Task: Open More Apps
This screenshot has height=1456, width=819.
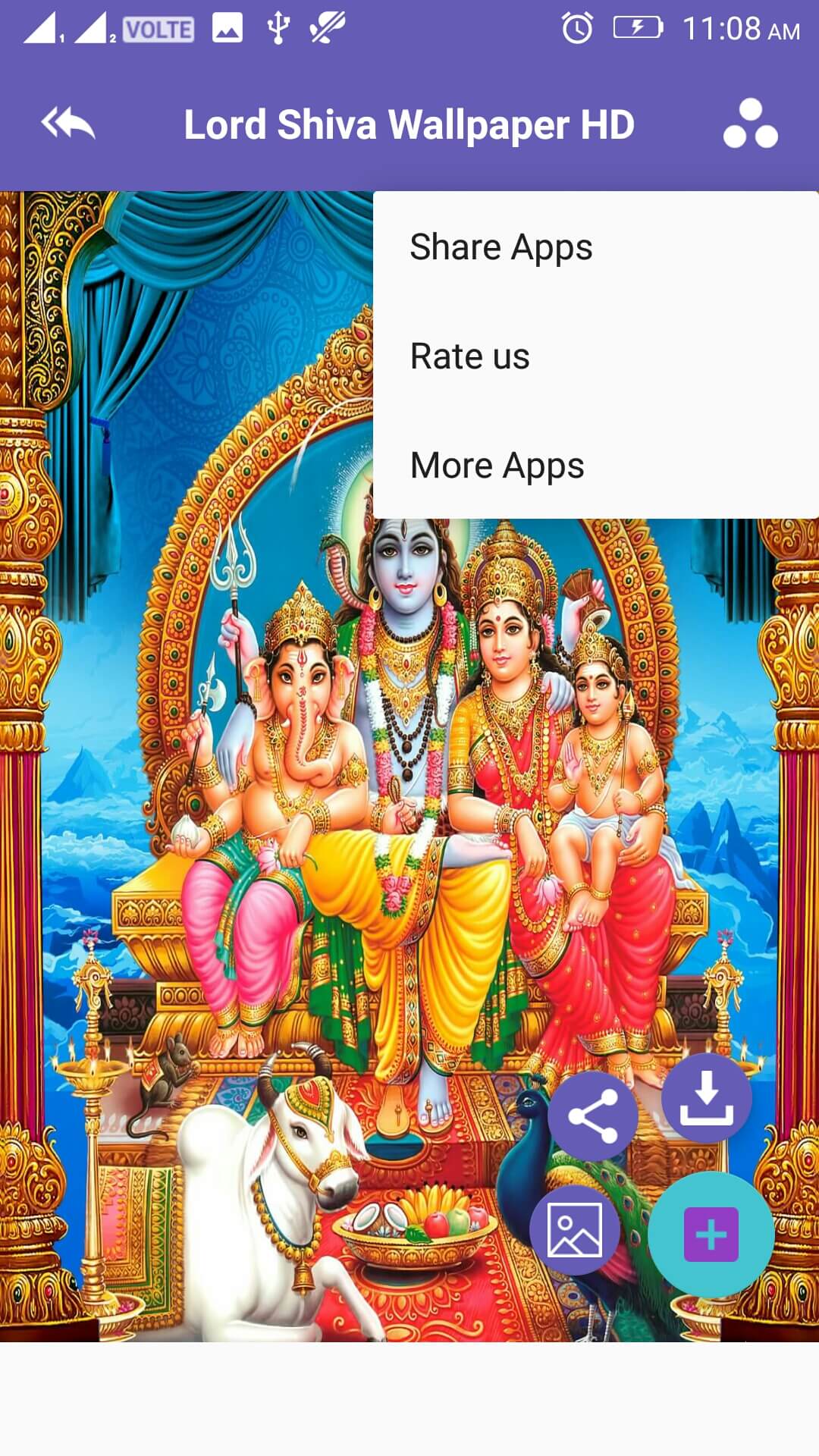Action: (x=497, y=465)
